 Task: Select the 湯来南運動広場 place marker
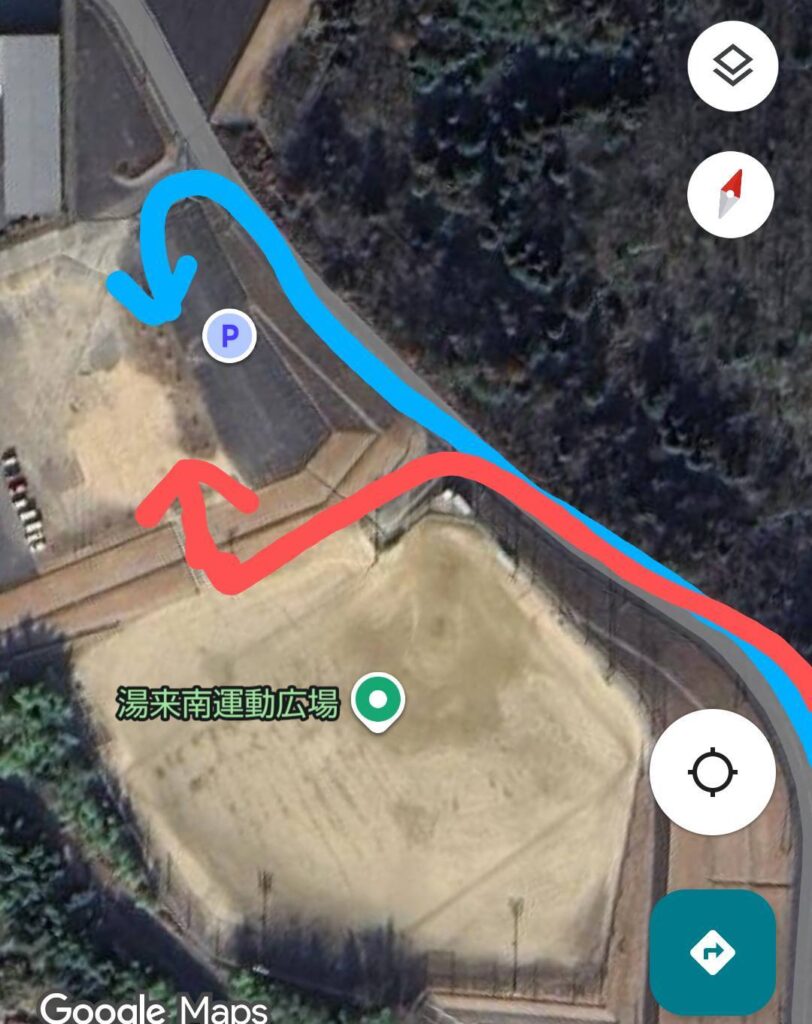[379, 700]
